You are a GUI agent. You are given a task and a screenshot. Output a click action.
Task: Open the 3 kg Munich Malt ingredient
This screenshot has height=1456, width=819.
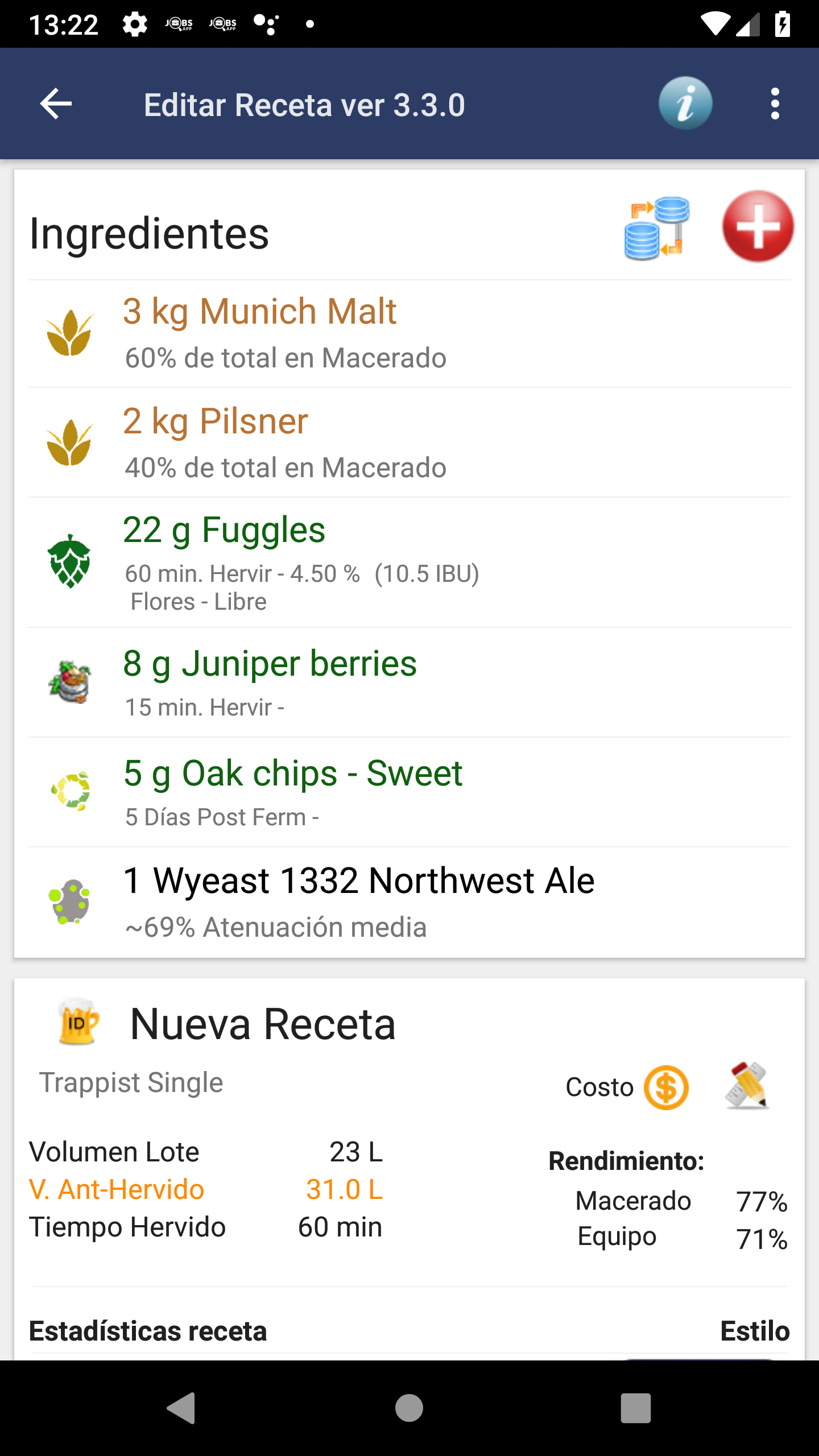[409, 334]
